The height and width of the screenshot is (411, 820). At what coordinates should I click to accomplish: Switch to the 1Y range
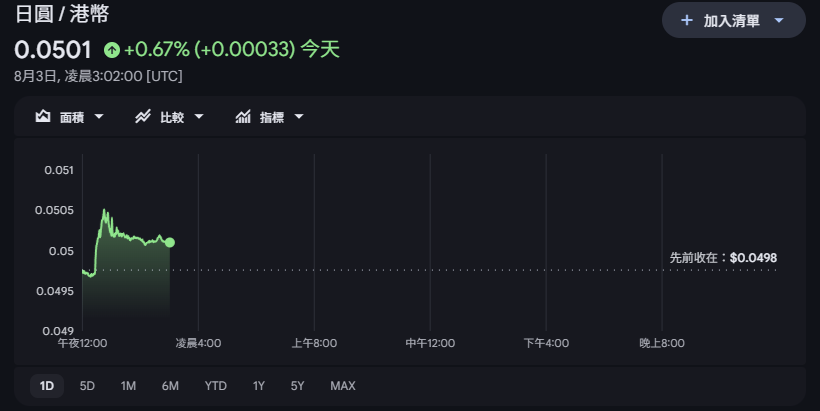coord(259,386)
